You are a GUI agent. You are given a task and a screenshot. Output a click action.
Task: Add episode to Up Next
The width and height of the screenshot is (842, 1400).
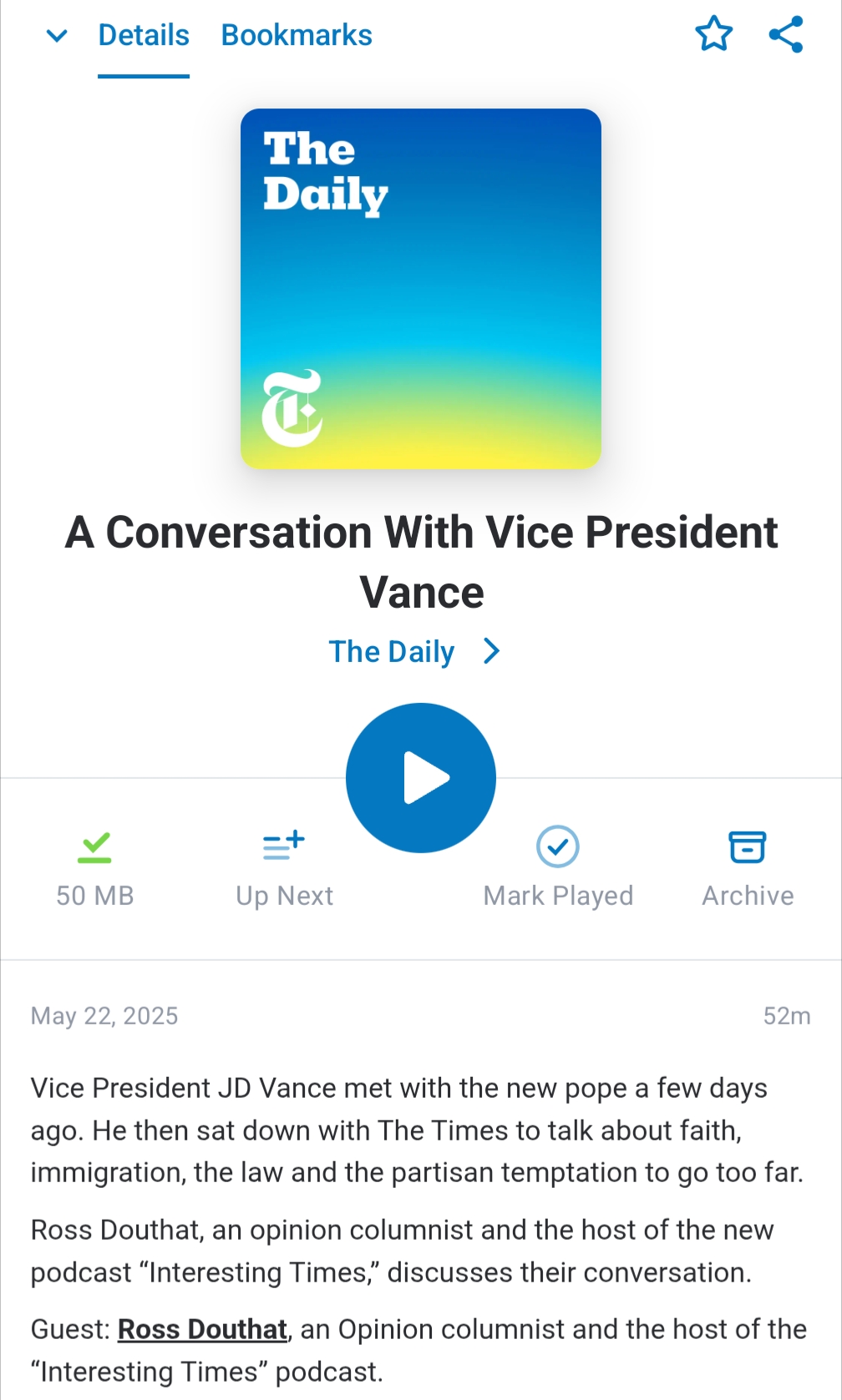284,868
